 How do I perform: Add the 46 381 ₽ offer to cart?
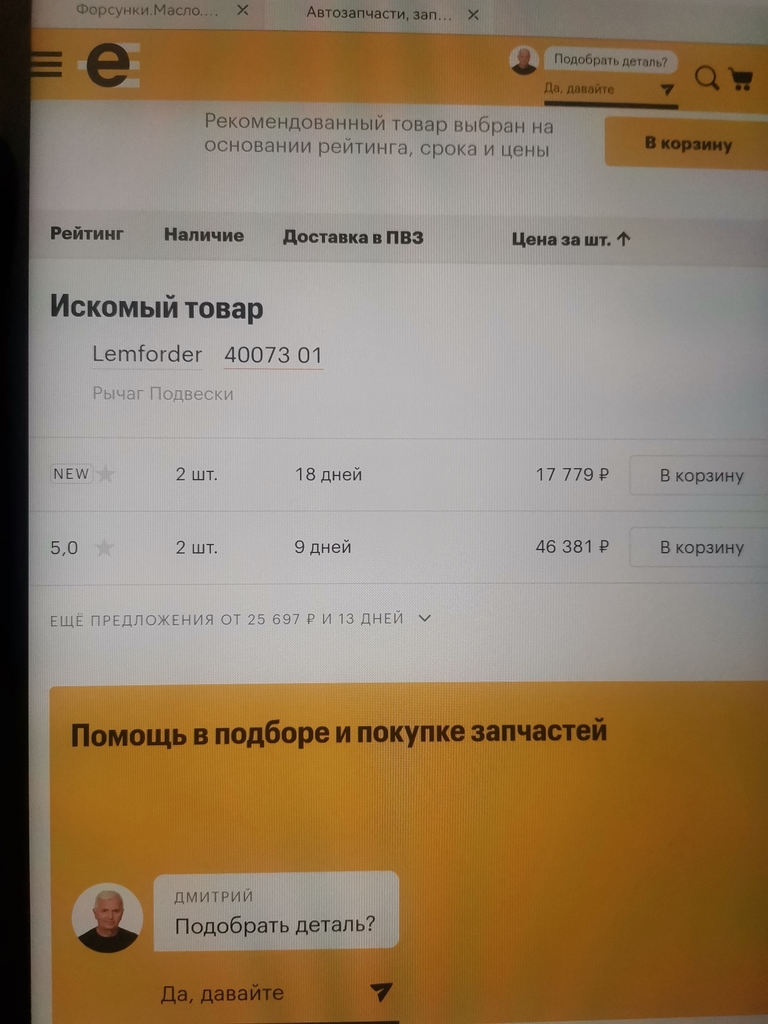701,547
